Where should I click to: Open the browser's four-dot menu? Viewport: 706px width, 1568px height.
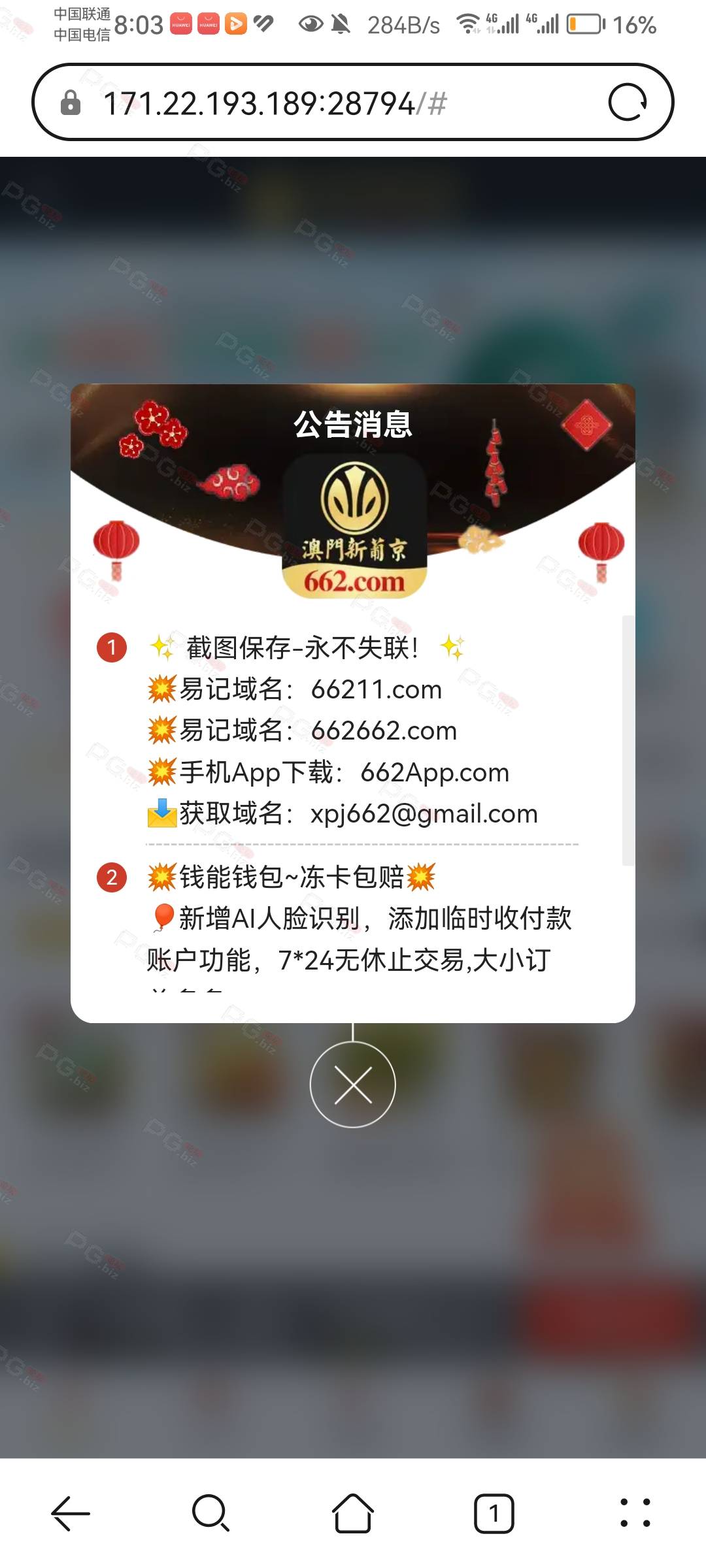[x=635, y=1513]
